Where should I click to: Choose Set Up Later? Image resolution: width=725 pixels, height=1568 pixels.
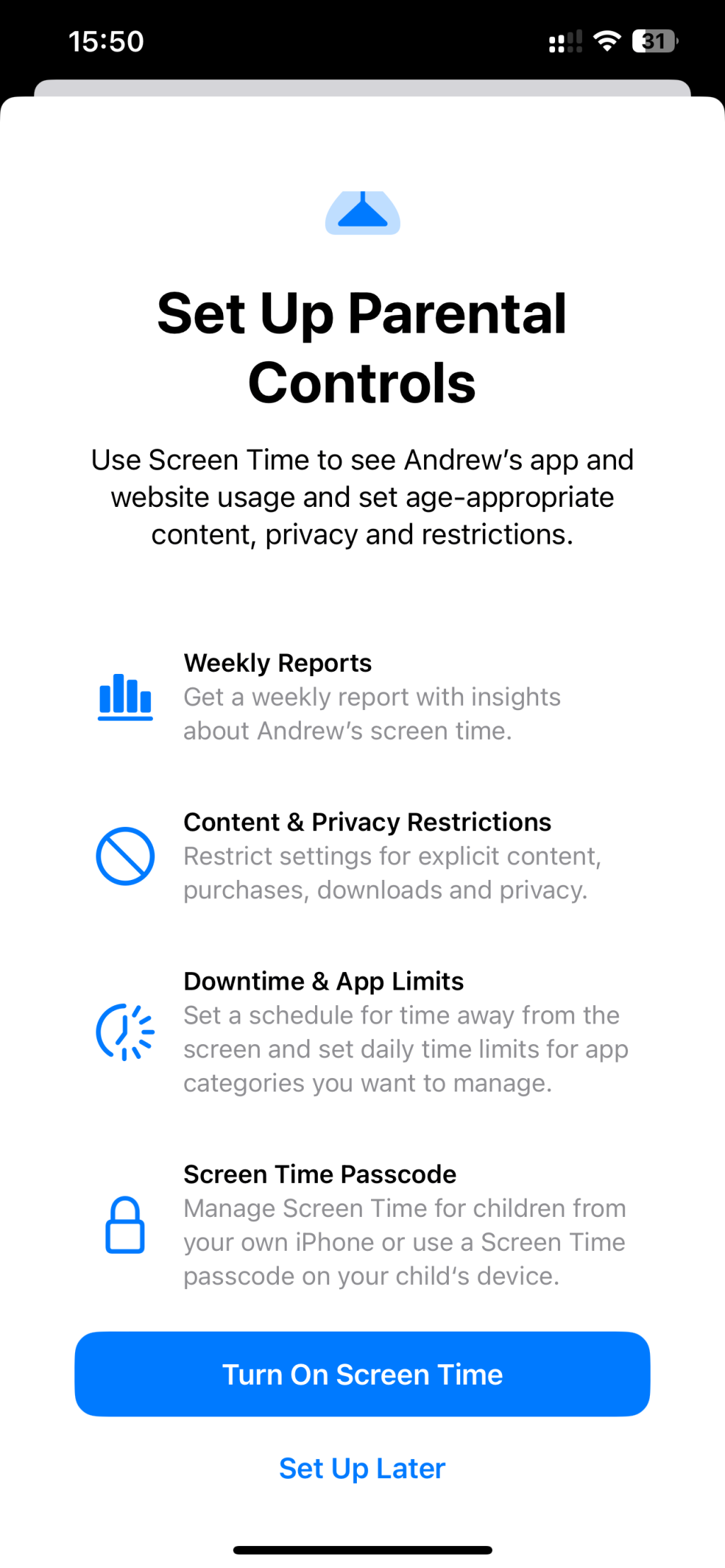tap(362, 1468)
